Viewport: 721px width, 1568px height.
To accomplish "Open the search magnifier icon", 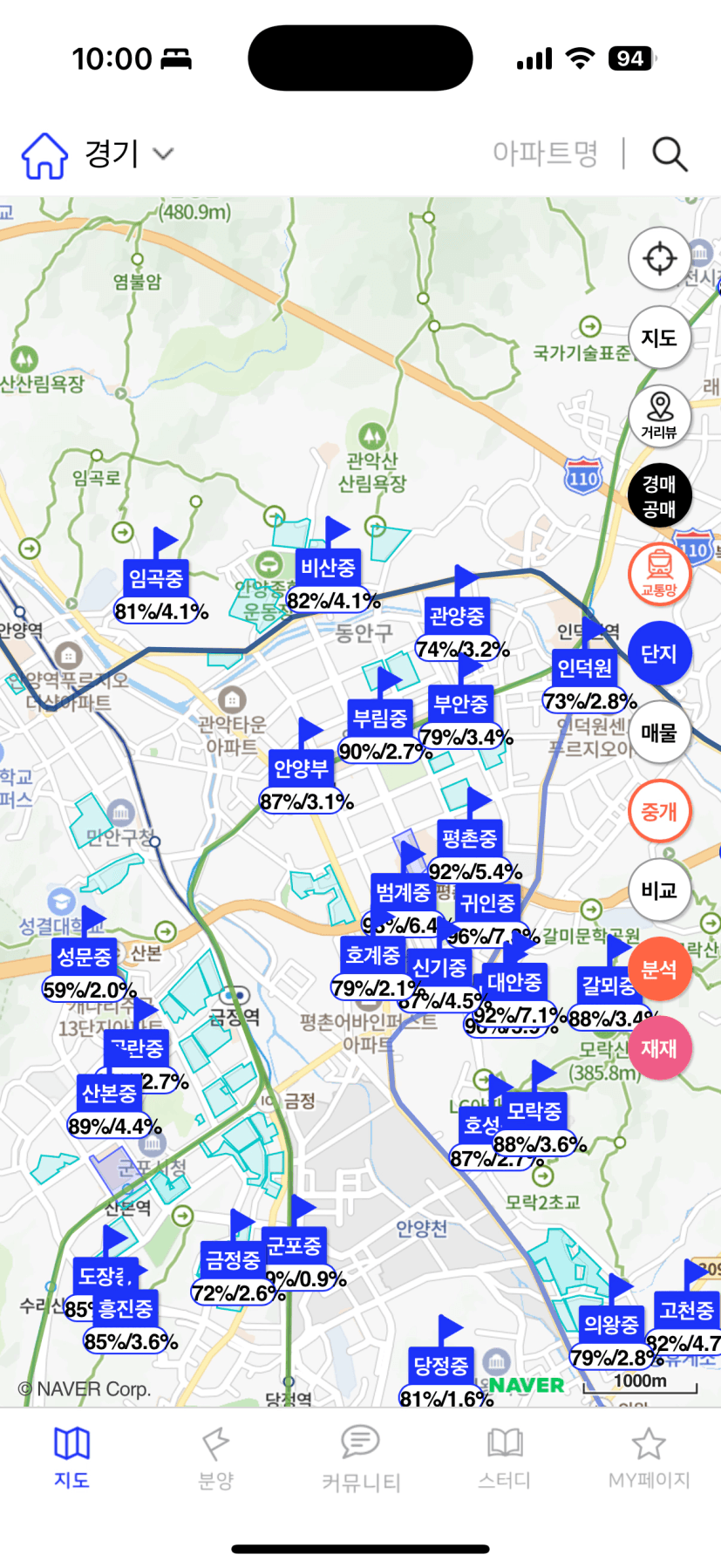I will coord(670,154).
